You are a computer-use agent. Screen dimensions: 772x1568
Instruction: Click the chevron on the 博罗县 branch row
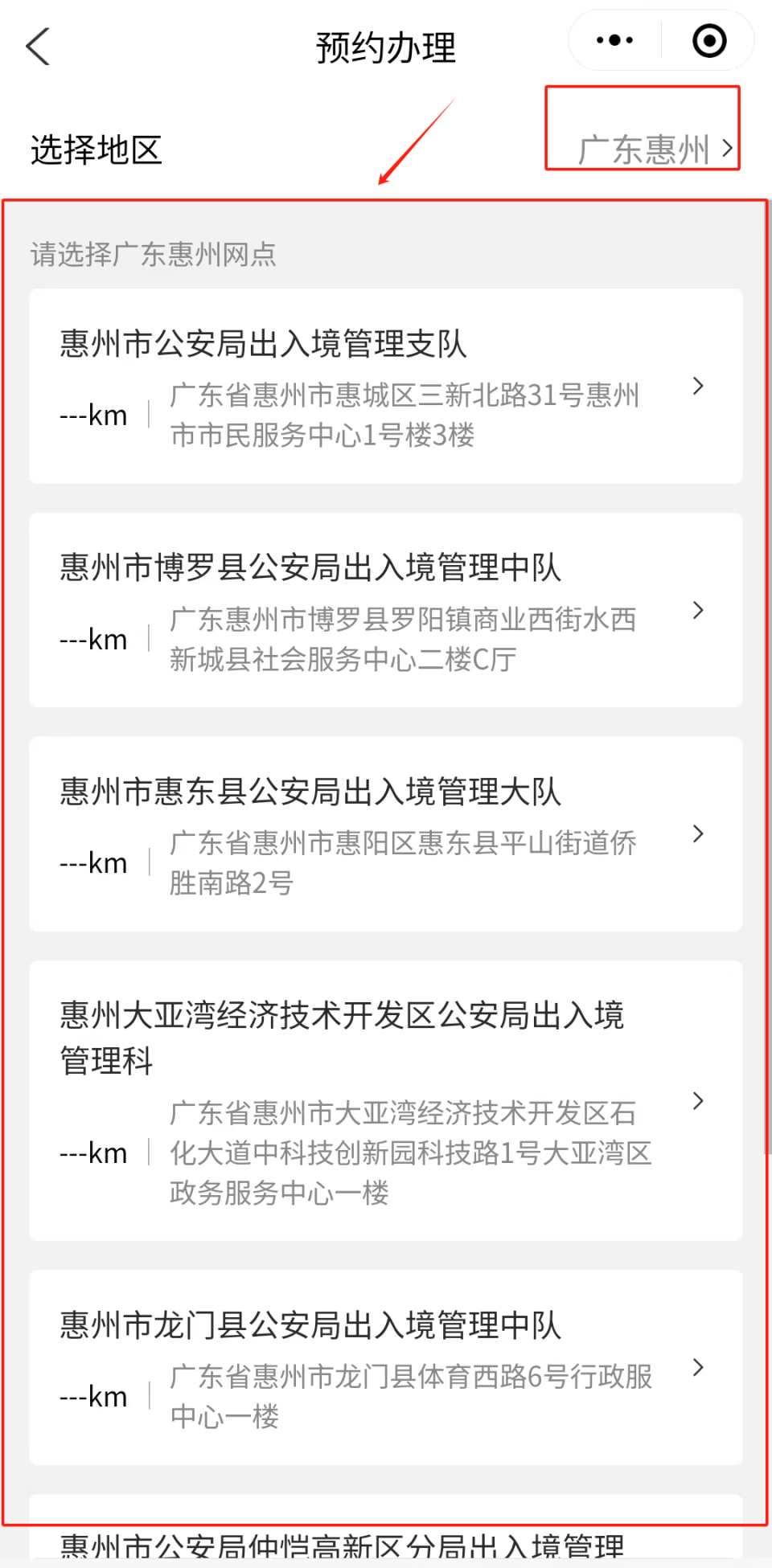698,611
